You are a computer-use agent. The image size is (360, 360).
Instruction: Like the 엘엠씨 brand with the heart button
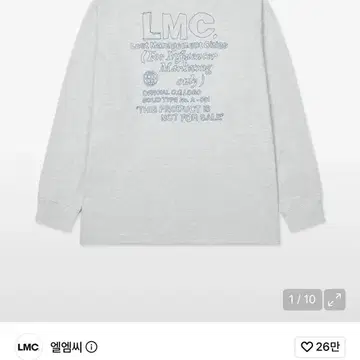tap(320, 347)
